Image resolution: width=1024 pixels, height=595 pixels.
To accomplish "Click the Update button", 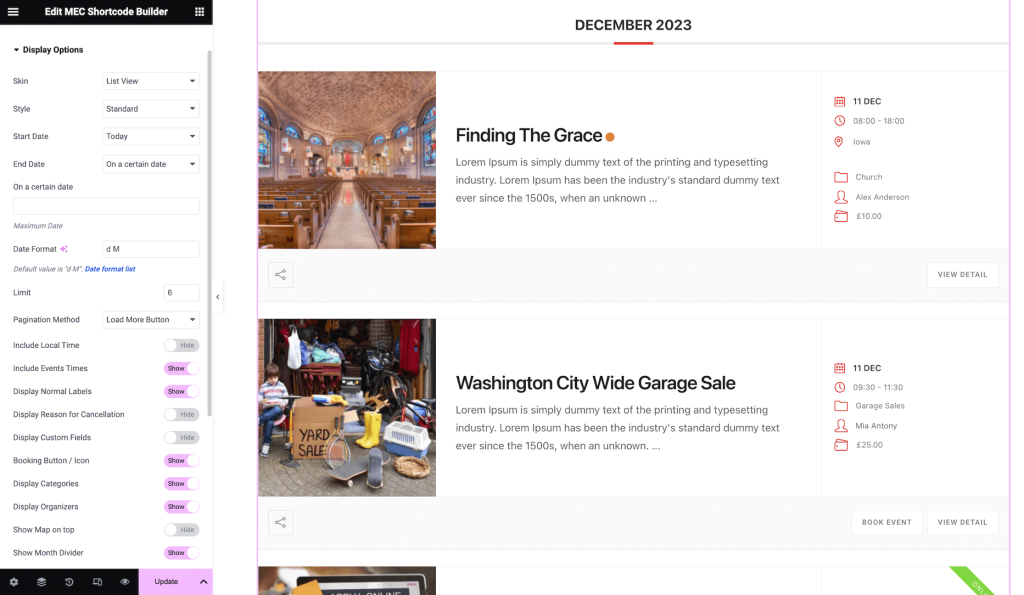I will [166, 582].
